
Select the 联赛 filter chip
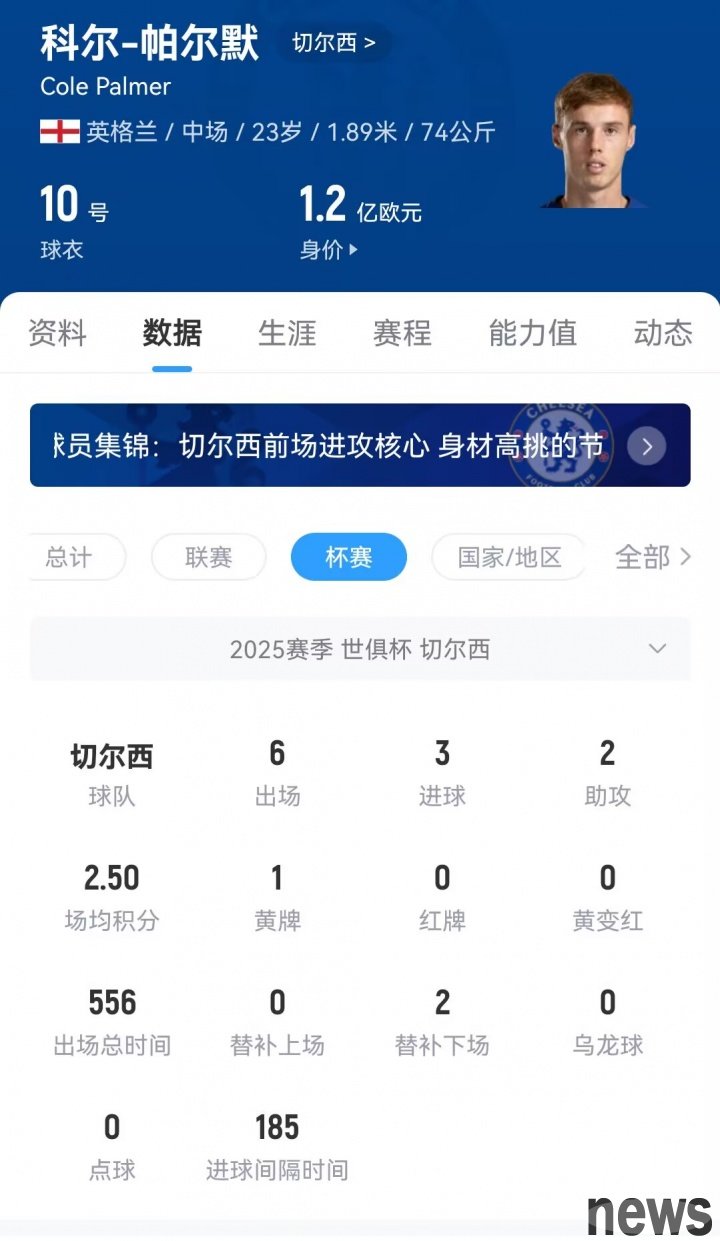tap(209, 557)
